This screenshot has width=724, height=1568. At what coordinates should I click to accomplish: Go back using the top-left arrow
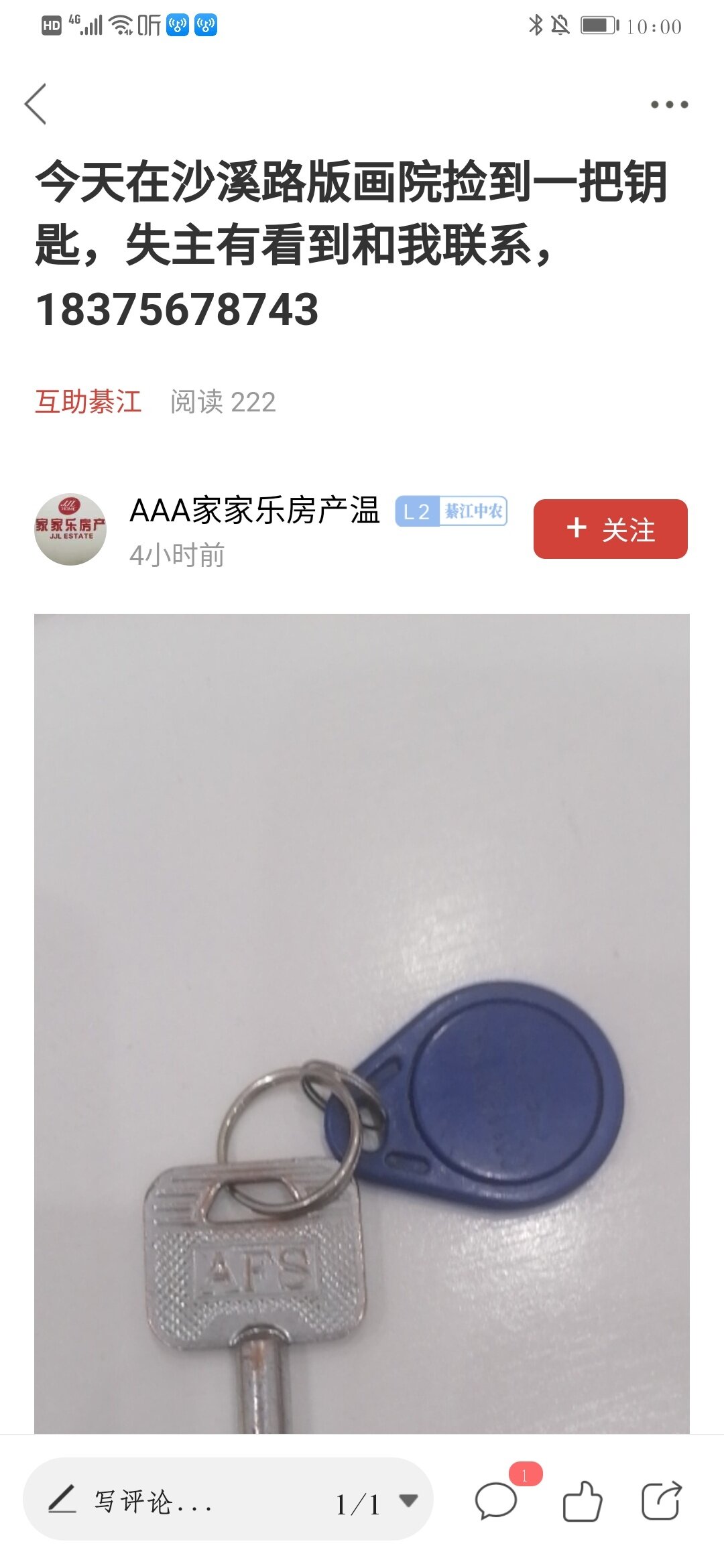coord(36,105)
